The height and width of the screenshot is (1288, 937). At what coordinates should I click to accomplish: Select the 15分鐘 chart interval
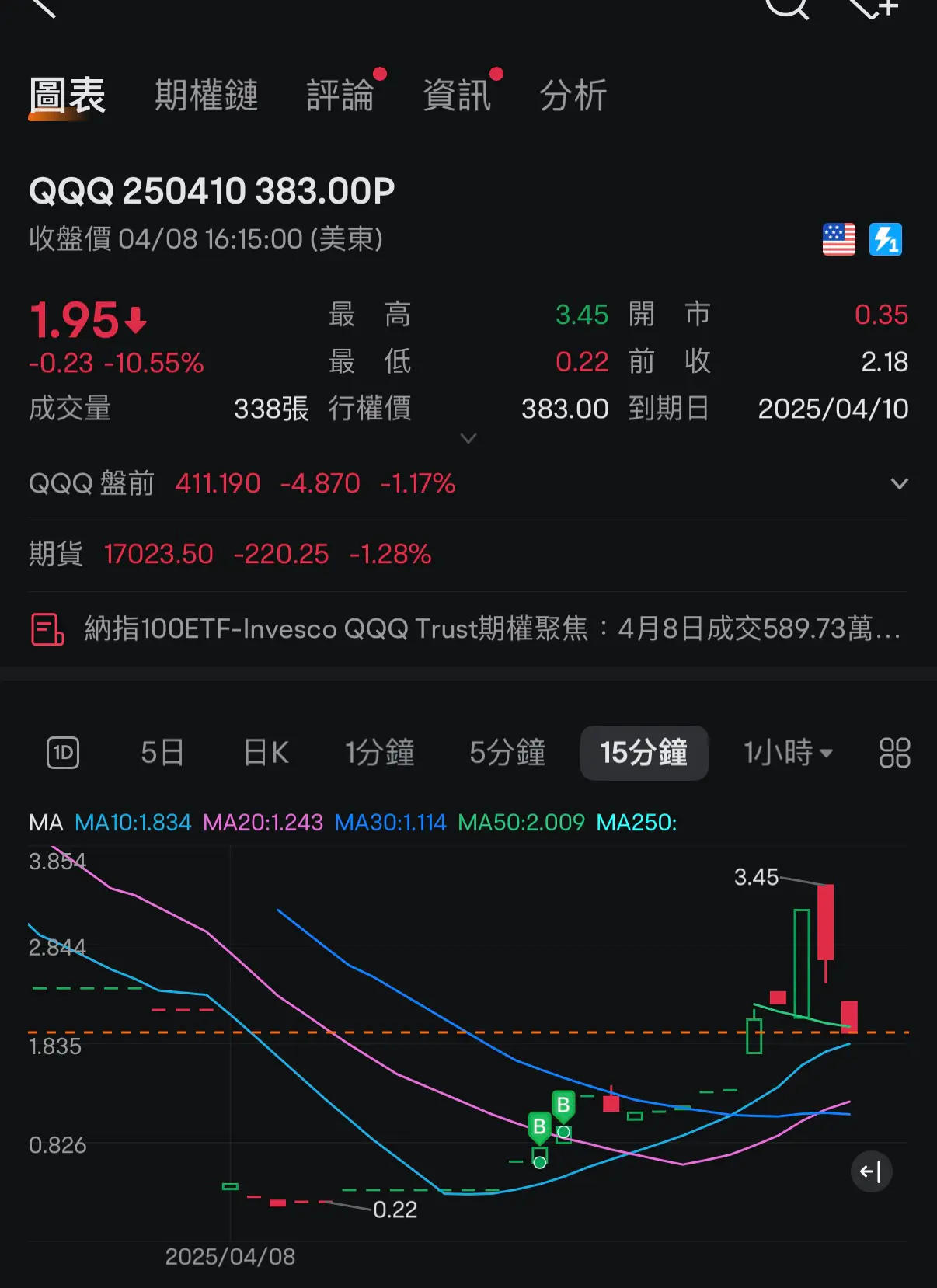pos(643,753)
